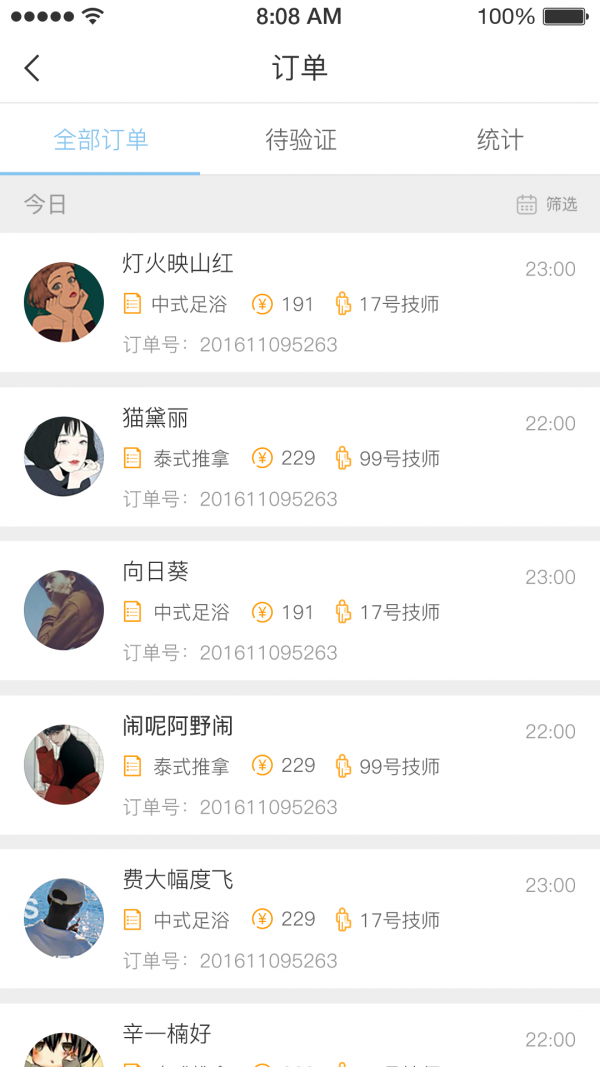Image resolution: width=600 pixels, height=1067 pixels.
Task: Tap the 筛选 filter button
Action: (547, 204)
